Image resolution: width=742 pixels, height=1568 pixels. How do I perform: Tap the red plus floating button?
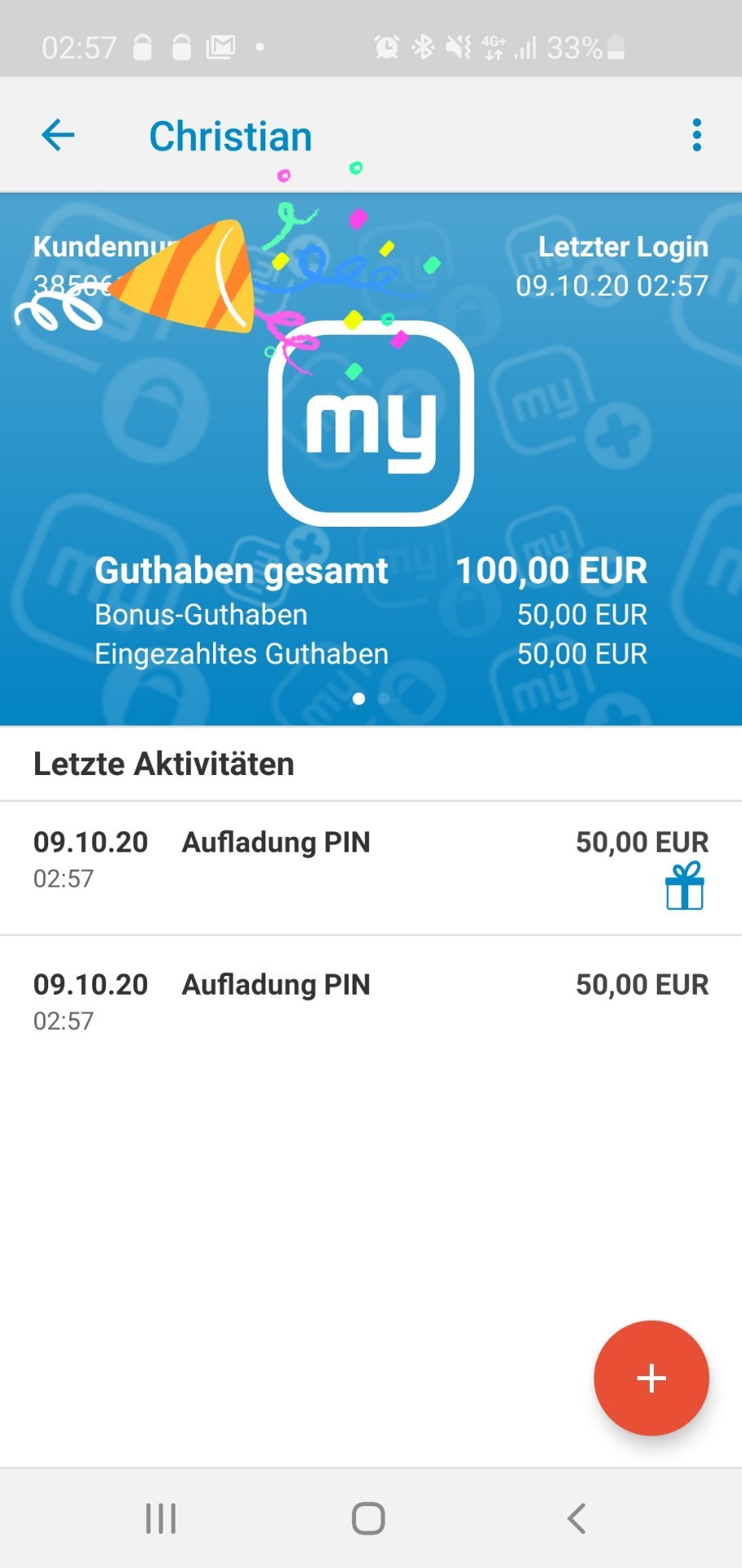point(651,1379)
